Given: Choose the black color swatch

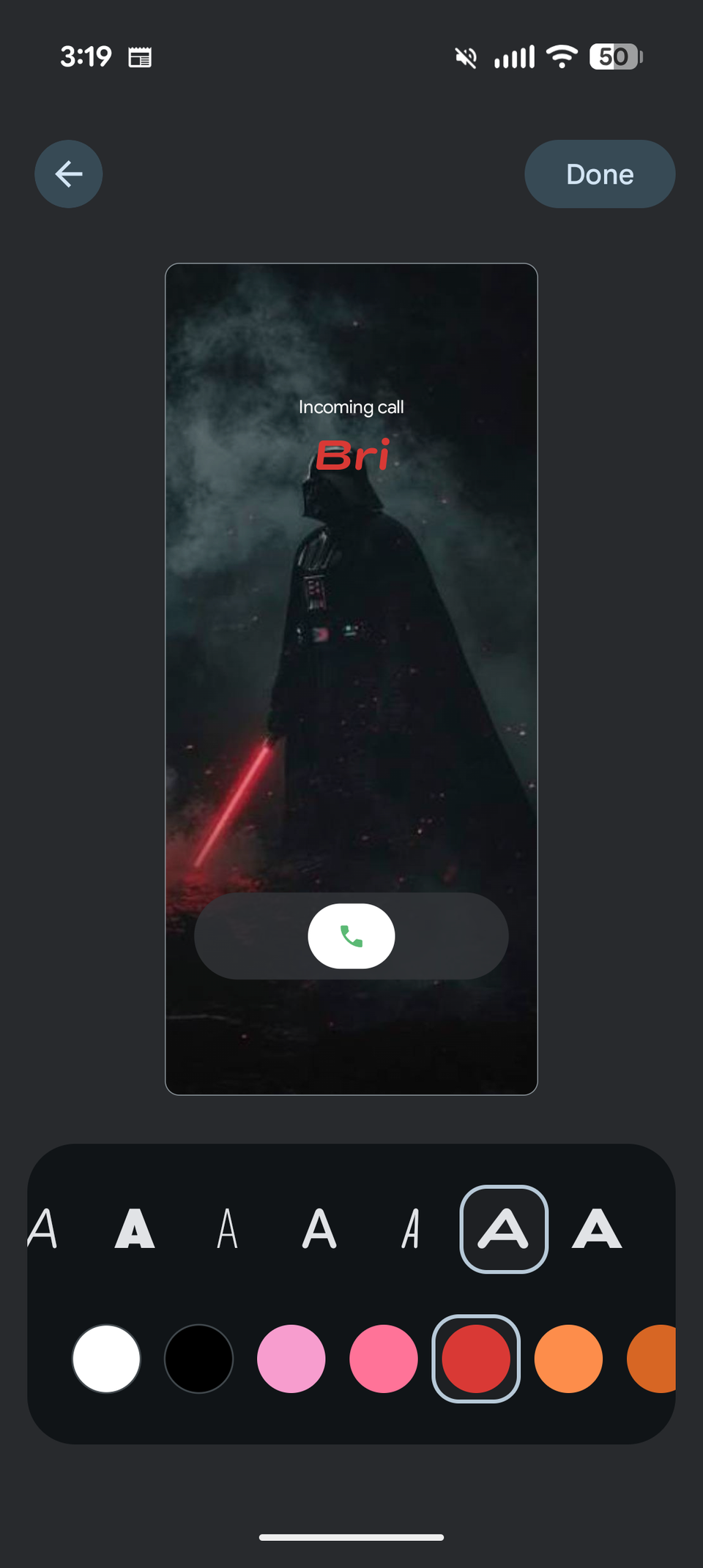Looking at the screenshot, I should pyautogui.click(x=198, y=1359).
